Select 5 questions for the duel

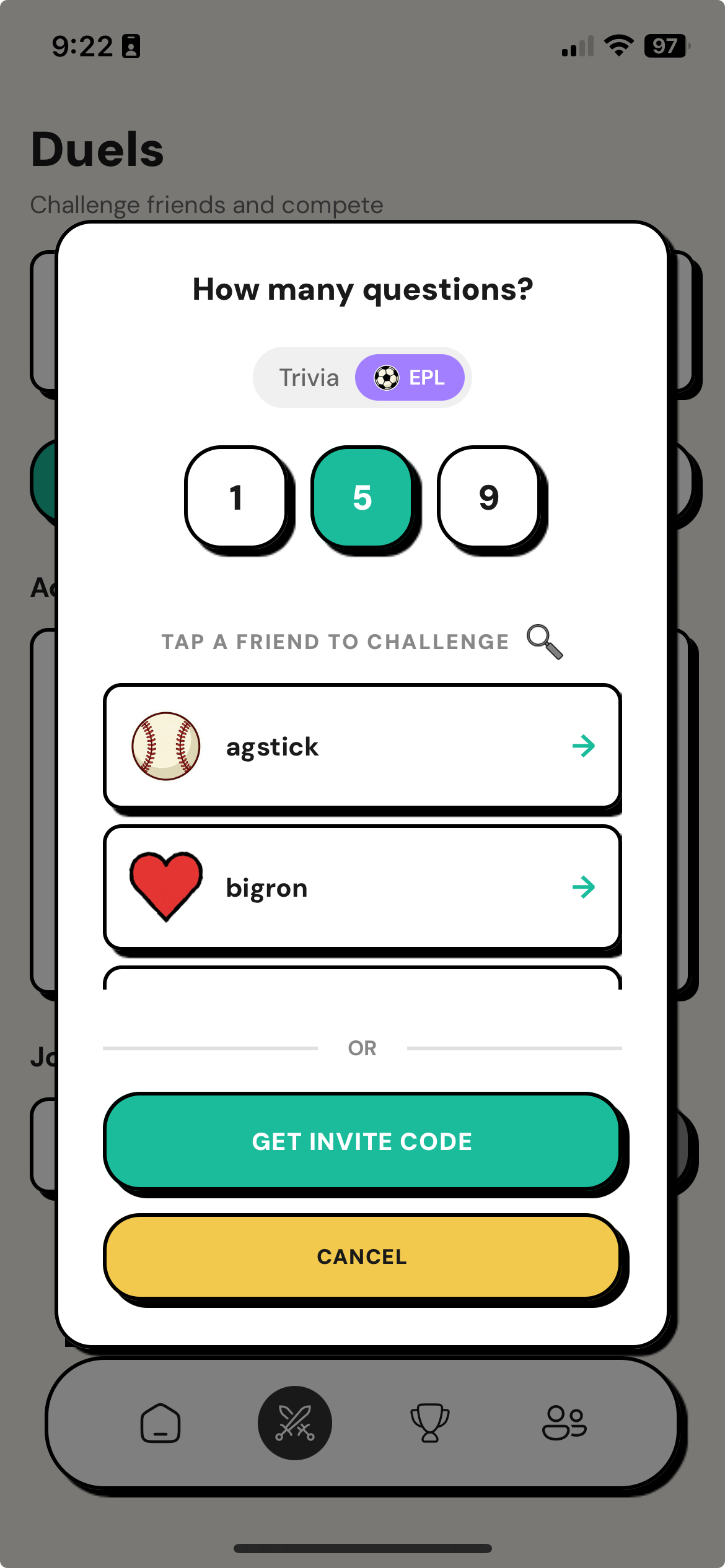(362, 497)
